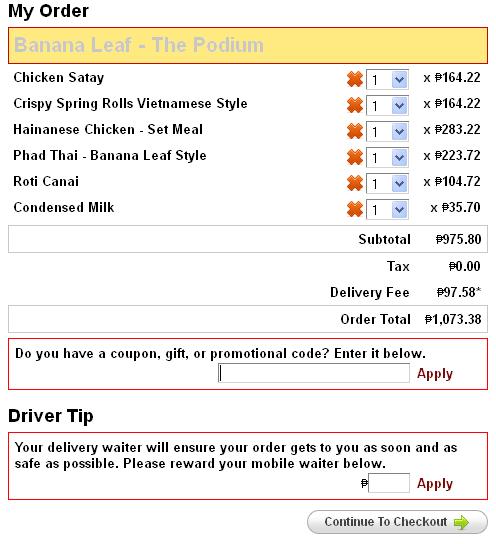The image size is (496, 544).
Task: Focus the promotional code text field
Action: (314, 373)
